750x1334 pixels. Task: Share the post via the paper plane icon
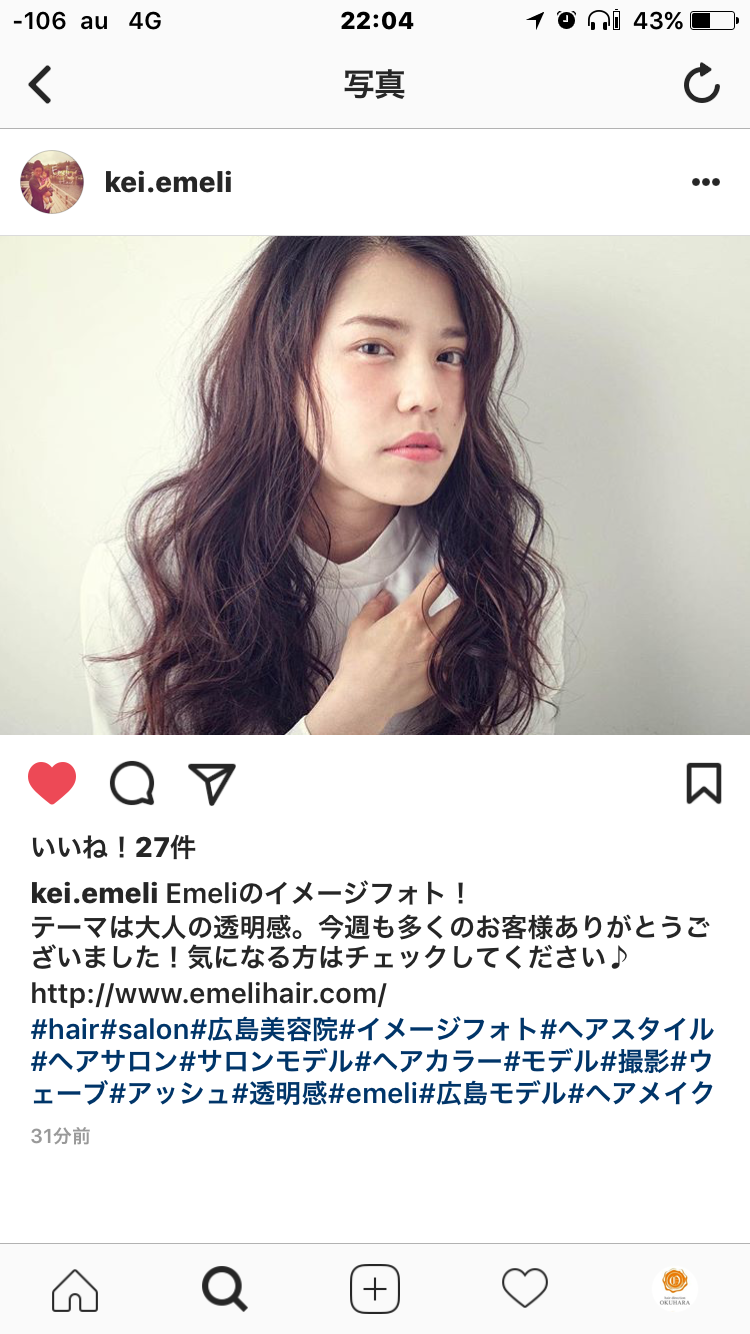(212, 784)
